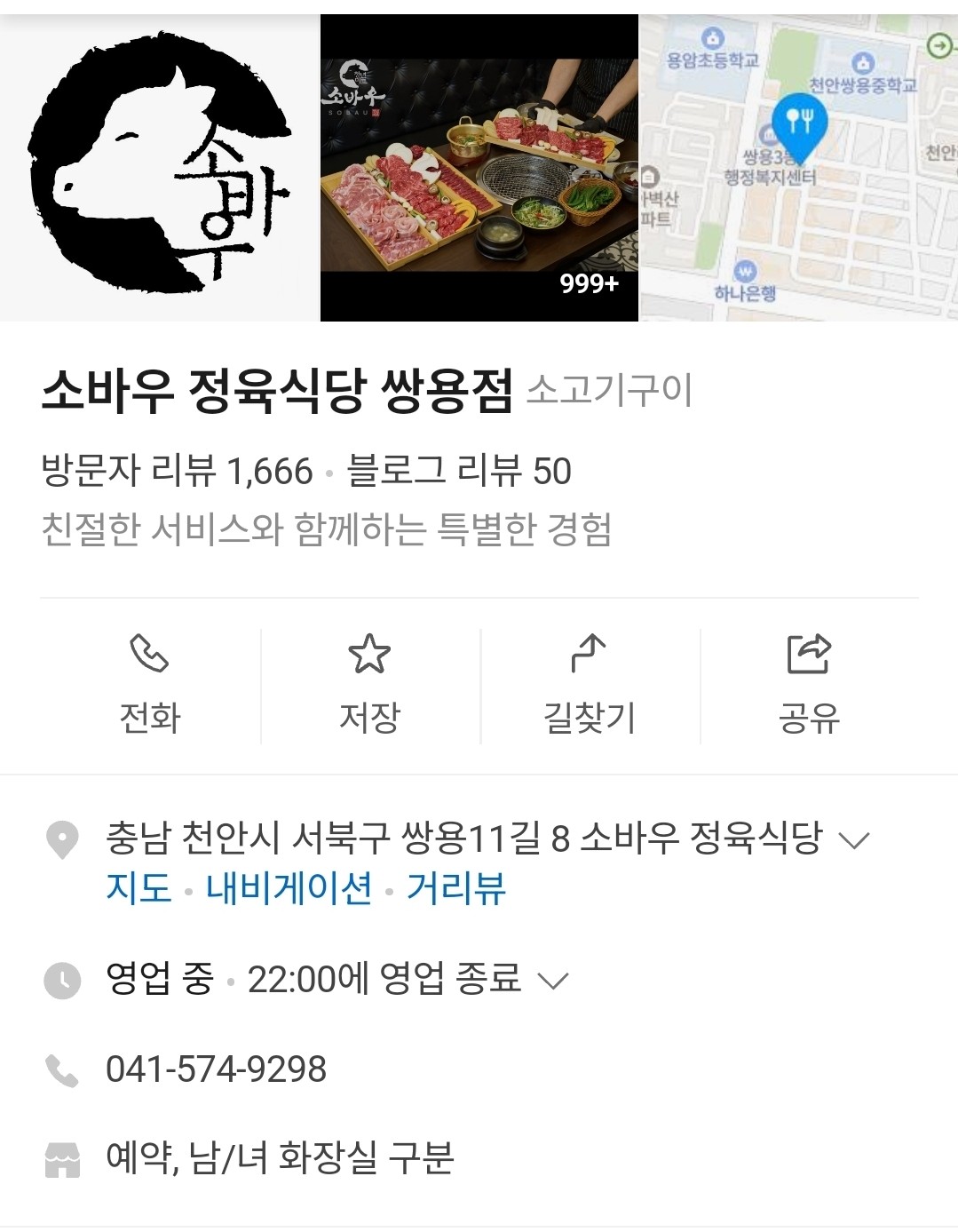Open the 거리뷰 street view

pos(455,888)
